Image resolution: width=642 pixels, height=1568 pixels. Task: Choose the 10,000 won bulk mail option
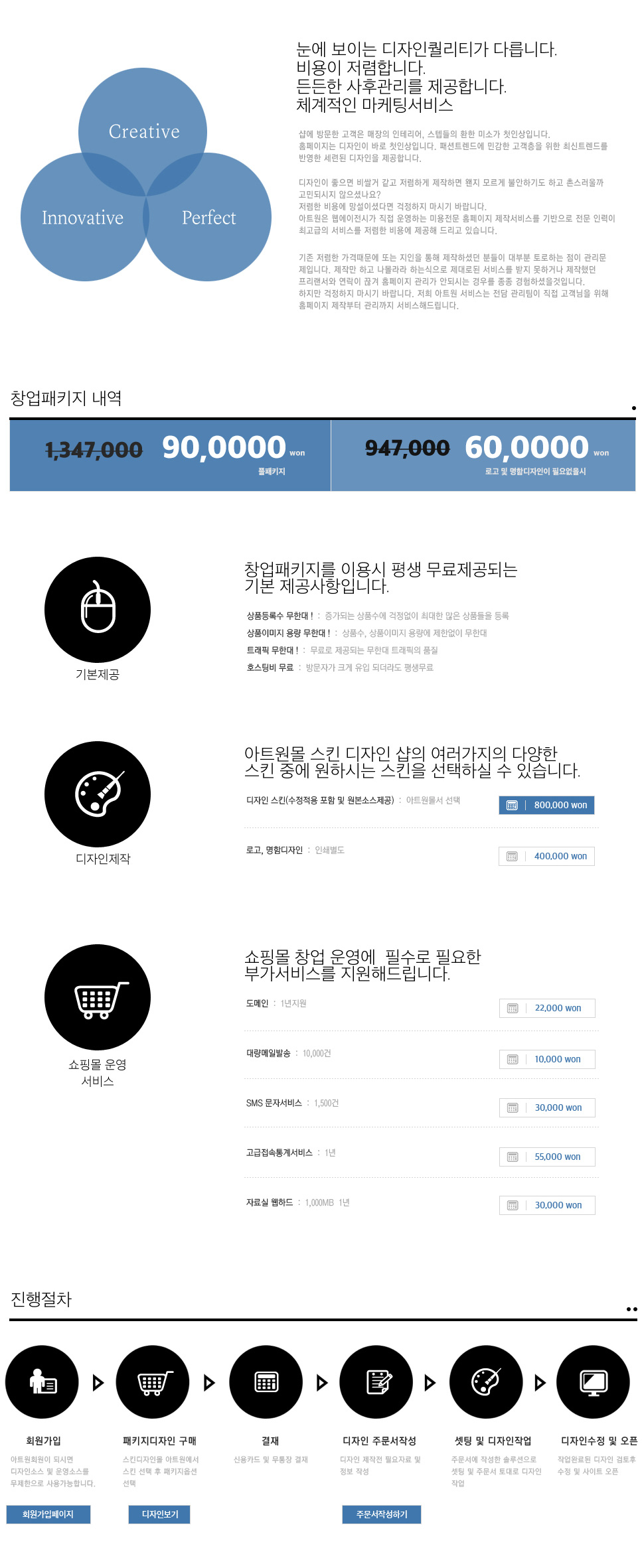tap(546, 1059)
